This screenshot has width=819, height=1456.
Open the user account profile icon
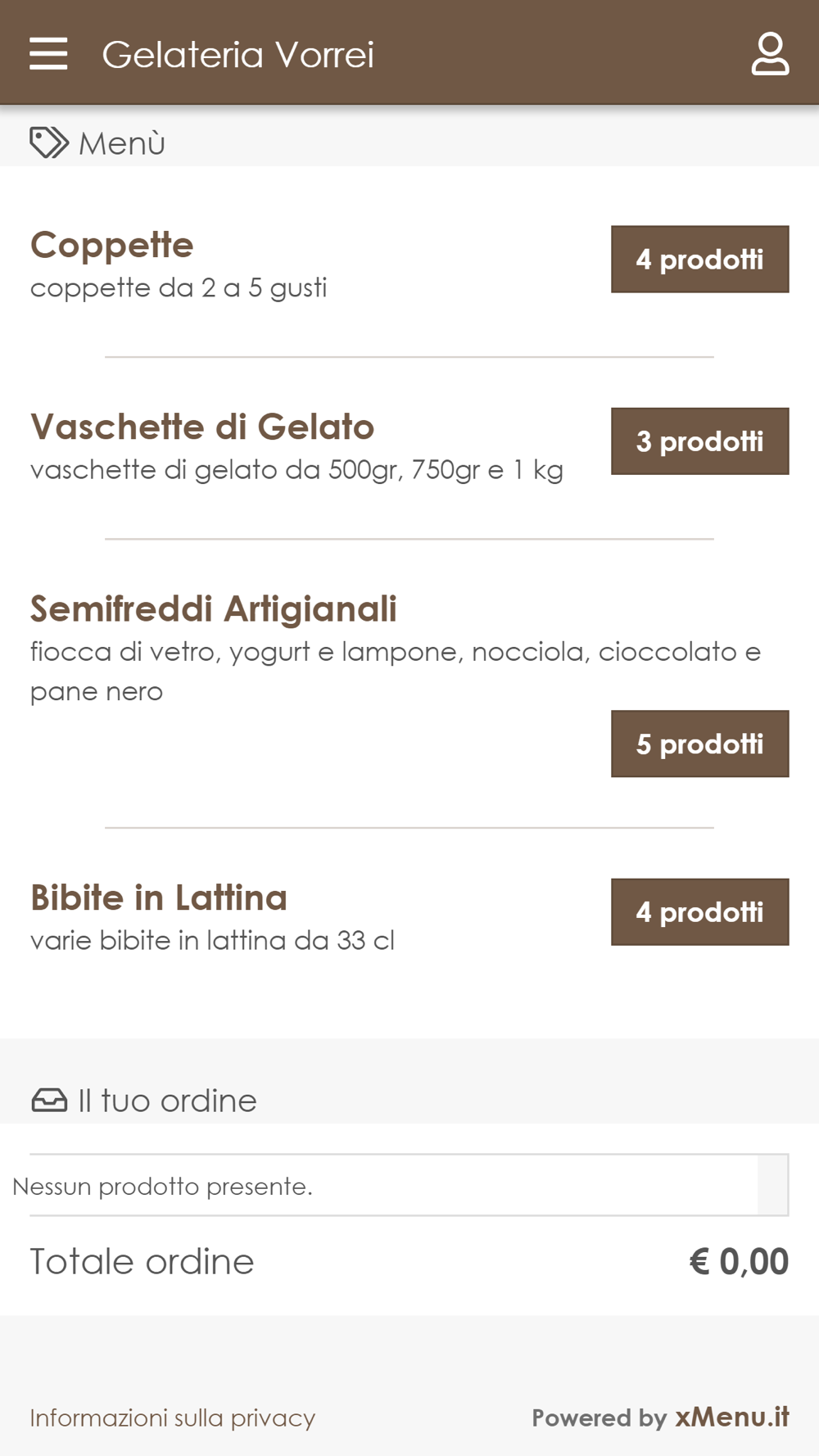pyautogui.click(x=770, y=54)
